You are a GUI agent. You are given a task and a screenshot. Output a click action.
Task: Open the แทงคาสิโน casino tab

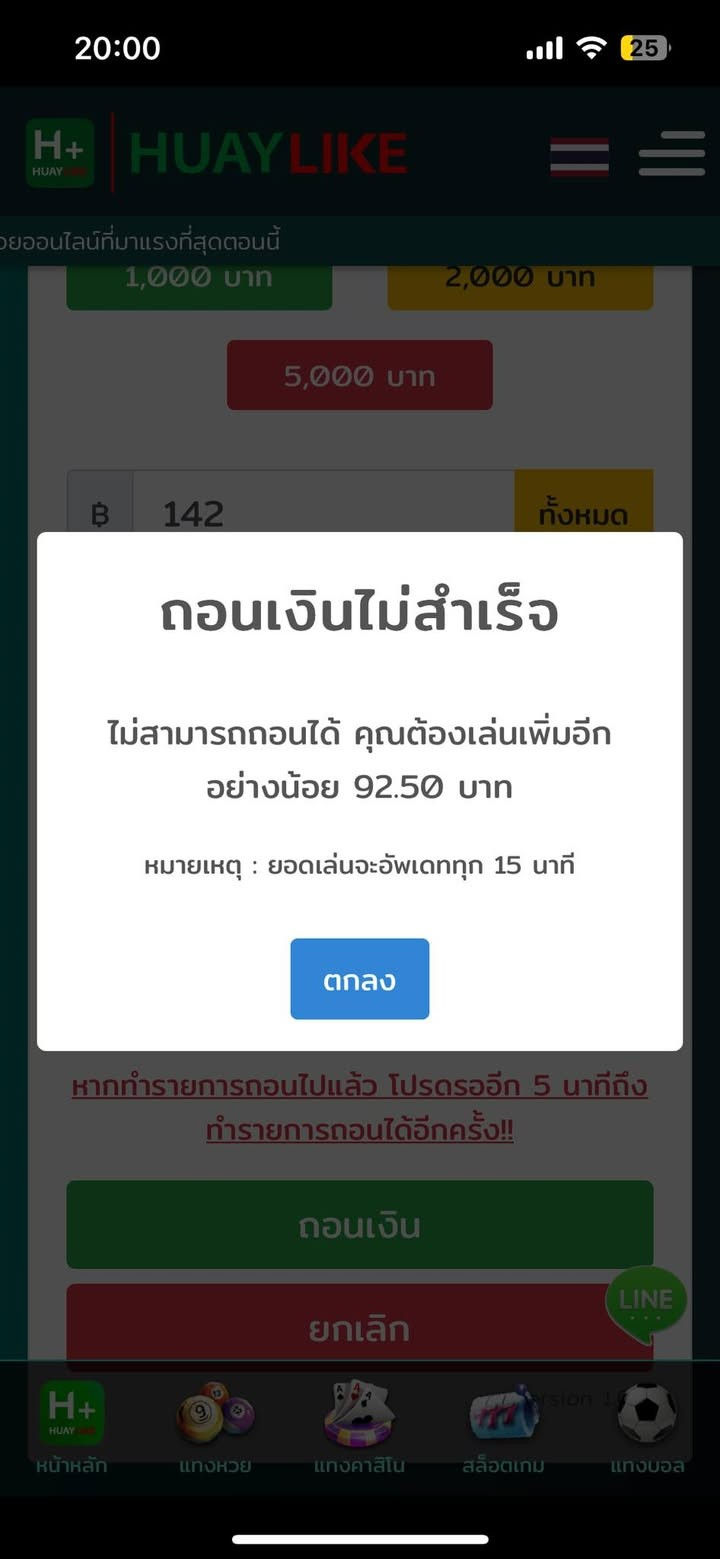coord(359,1427)
